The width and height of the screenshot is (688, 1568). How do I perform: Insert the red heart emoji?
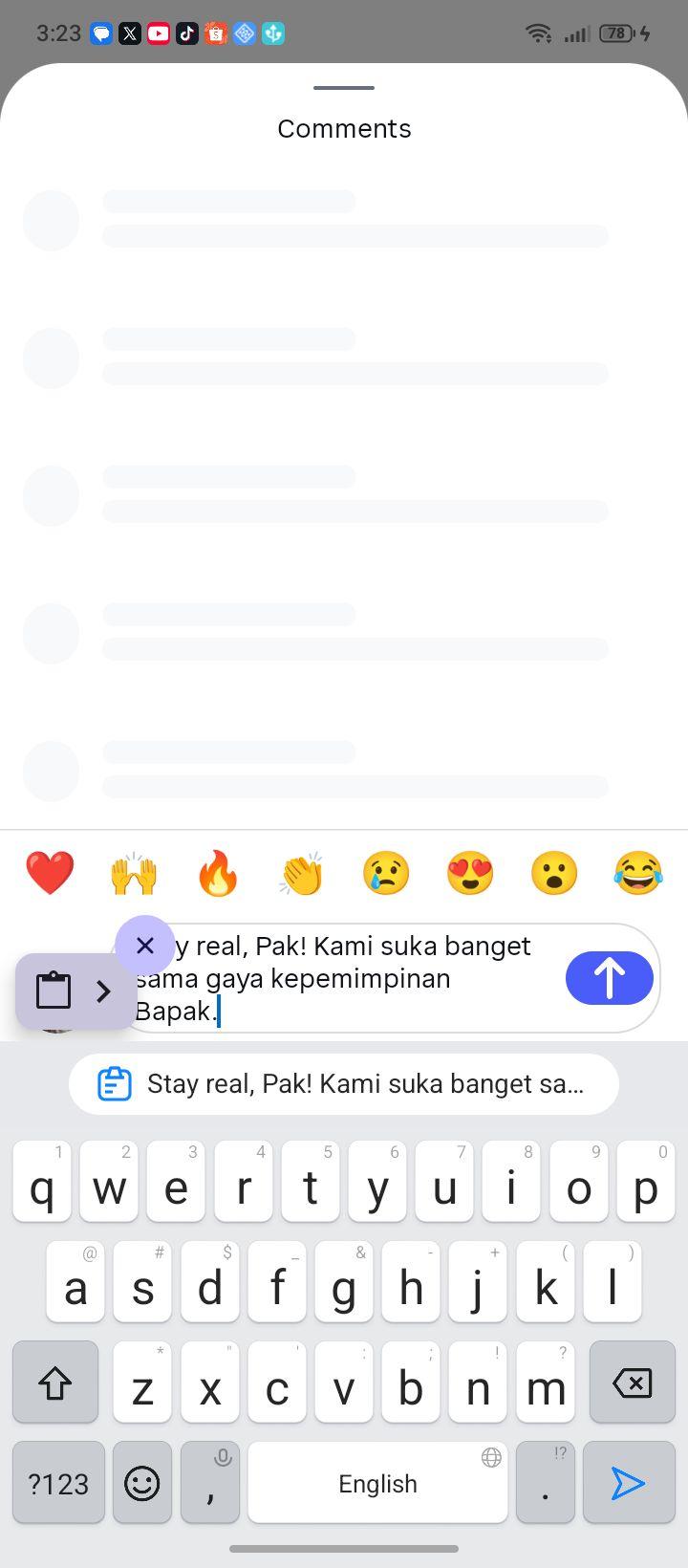point(50,873)
